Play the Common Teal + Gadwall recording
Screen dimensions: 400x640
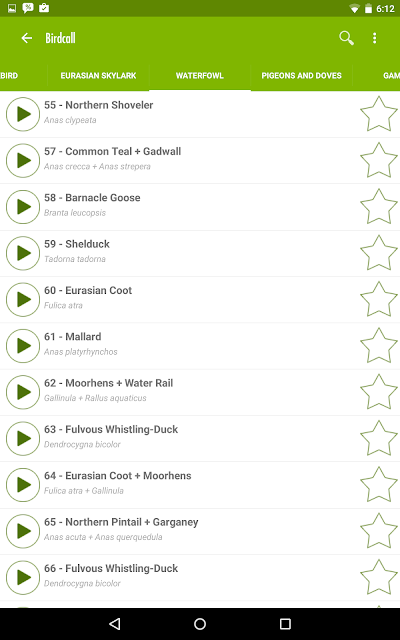[x=23, y=160]
